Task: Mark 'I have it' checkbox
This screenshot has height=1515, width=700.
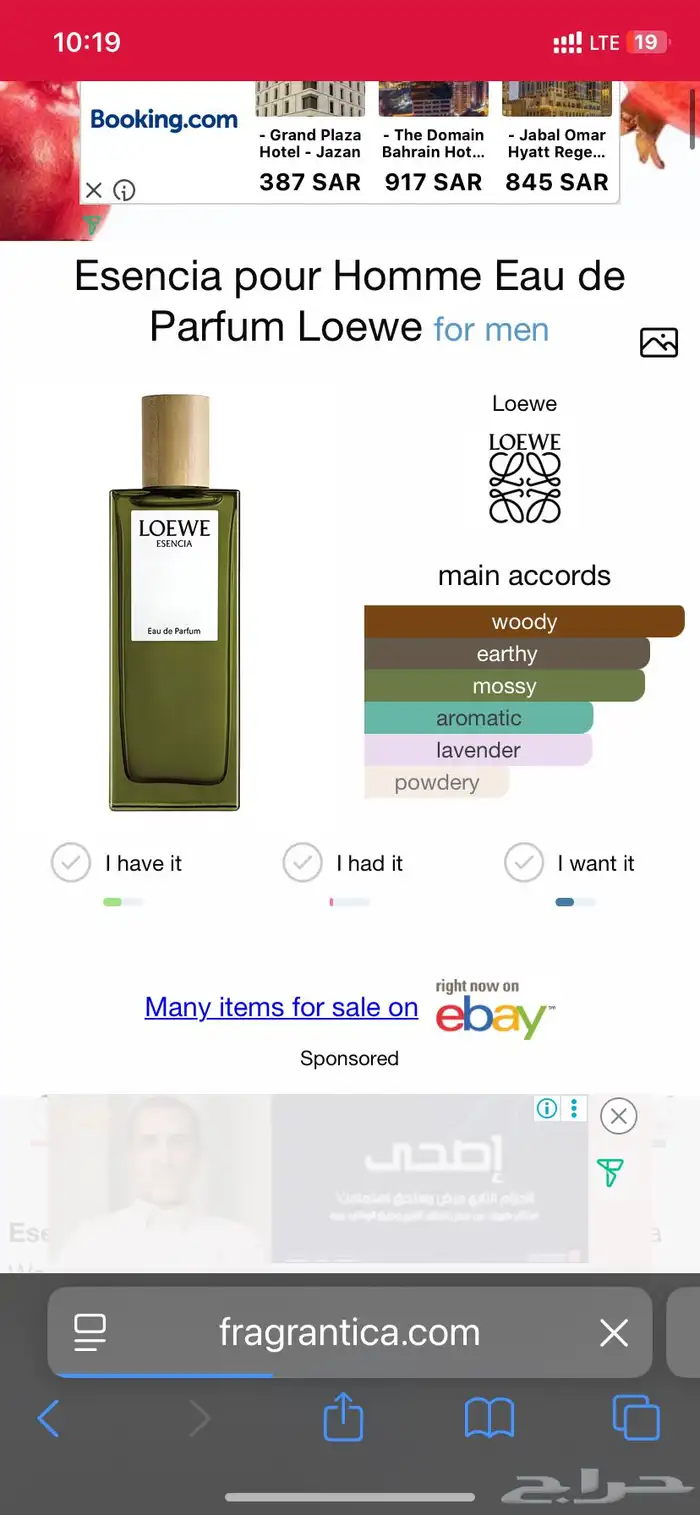Action: pyautogui.click(x=71, y=863)
